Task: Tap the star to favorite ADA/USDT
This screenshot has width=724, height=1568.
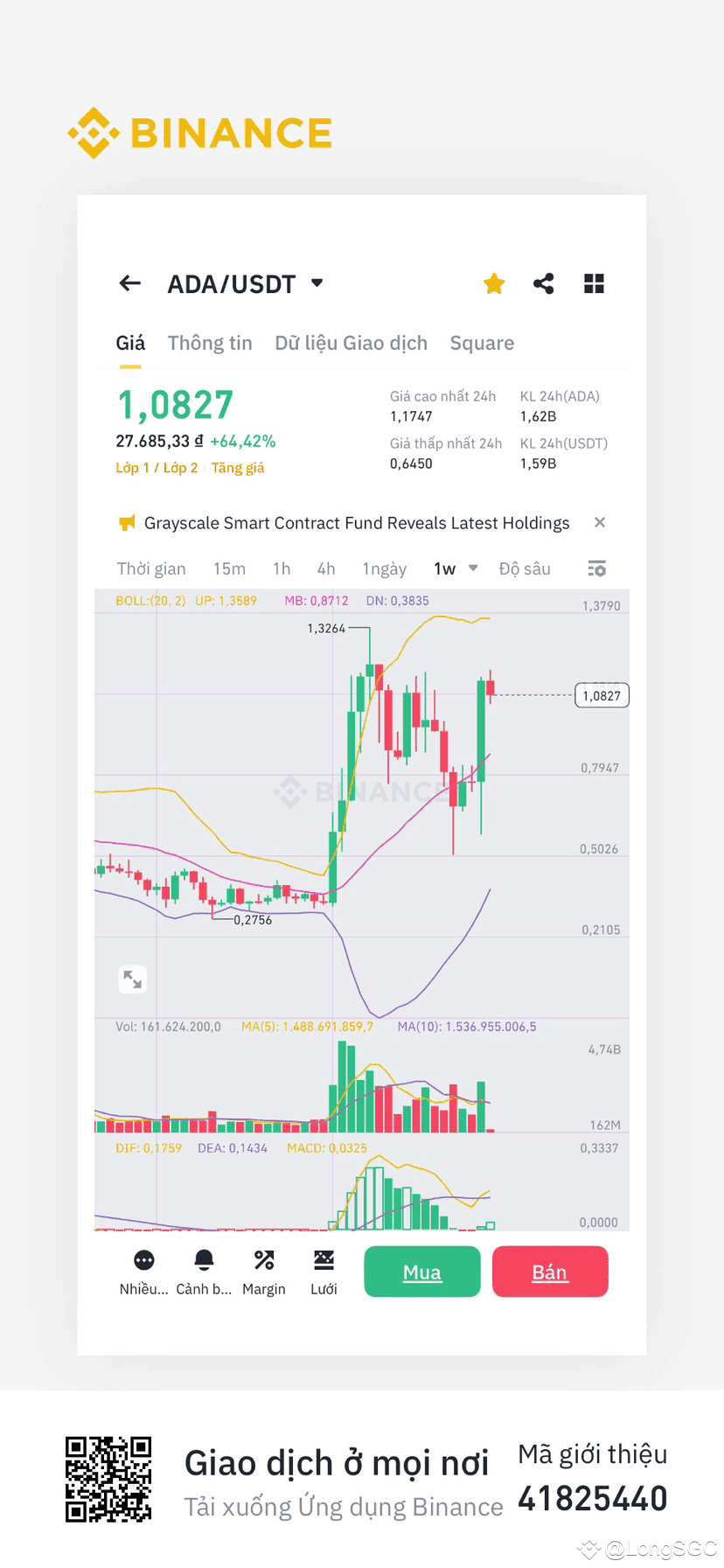Action: point(494,283)
